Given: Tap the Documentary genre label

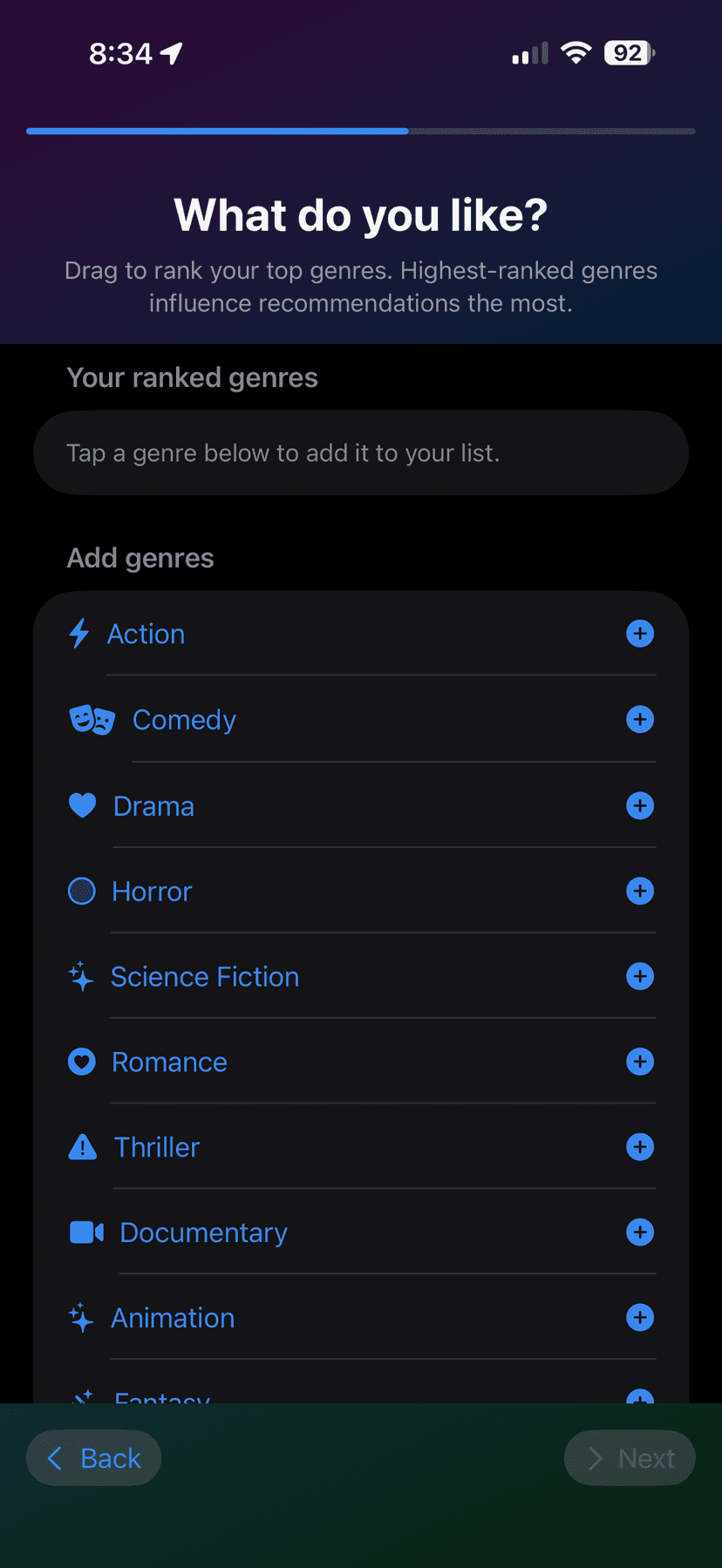Looking at the screenshot, I should (202, 1232).
